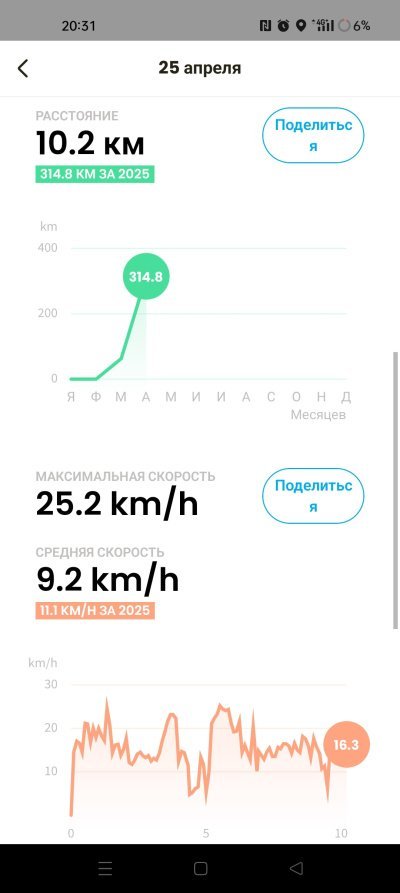Share the 25.2 km/h max speed stat

pos(313,496)
